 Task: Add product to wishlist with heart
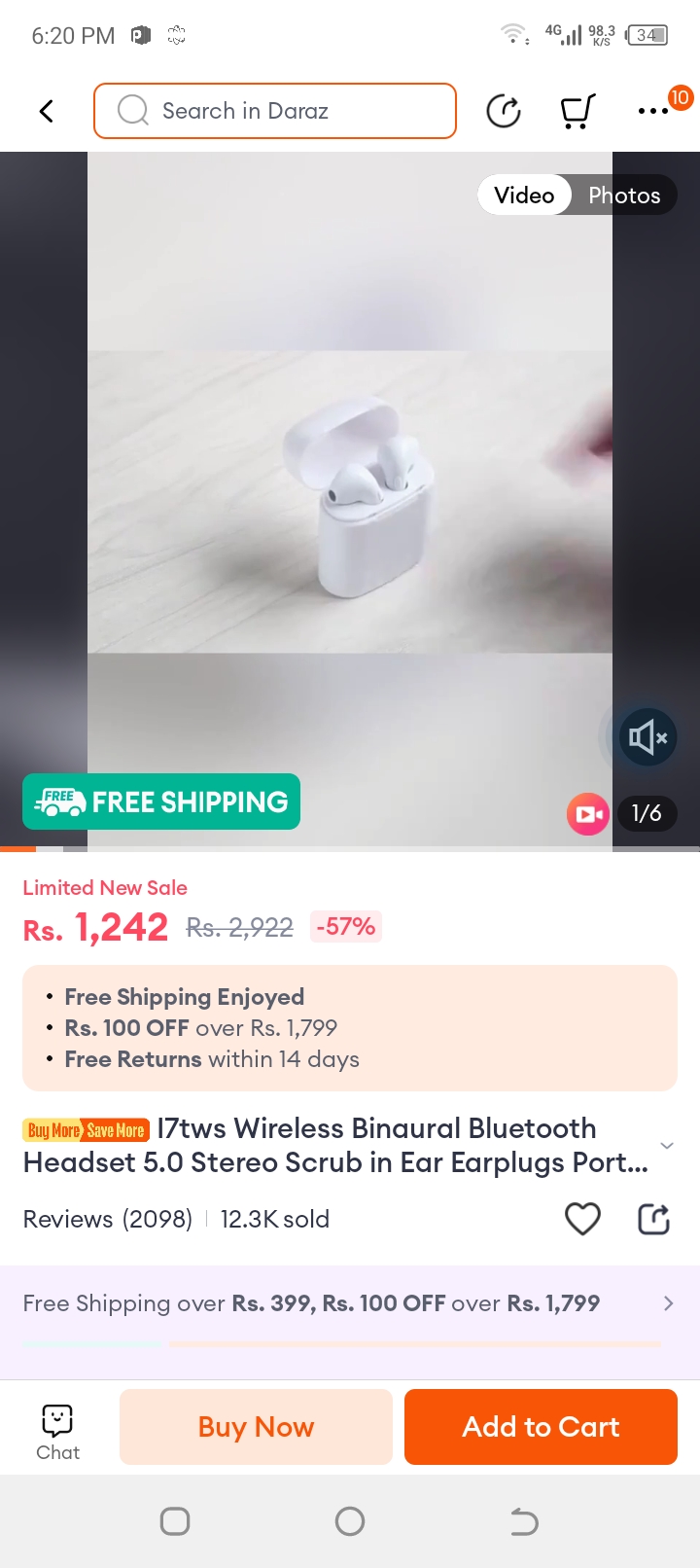click(582, 1219)
